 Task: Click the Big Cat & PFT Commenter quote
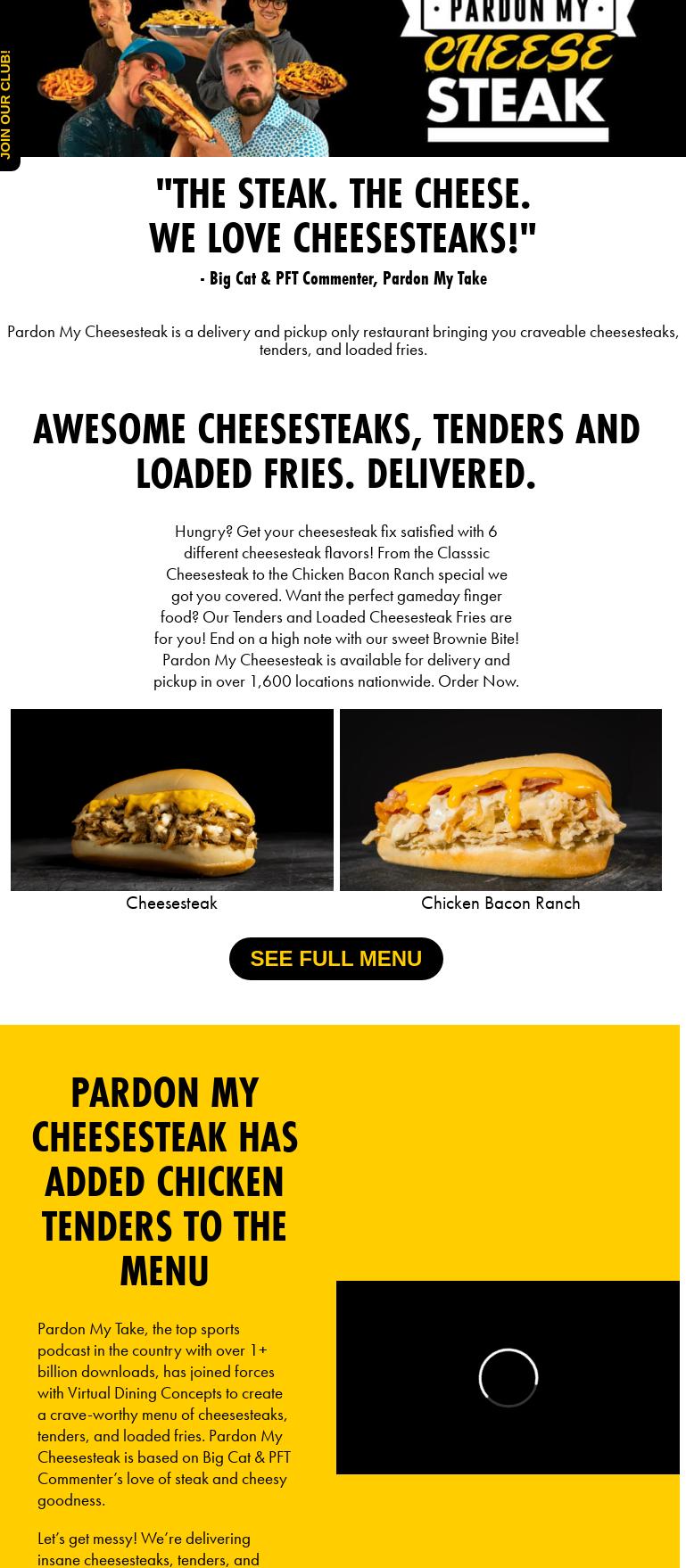click(x=343, y=278)
